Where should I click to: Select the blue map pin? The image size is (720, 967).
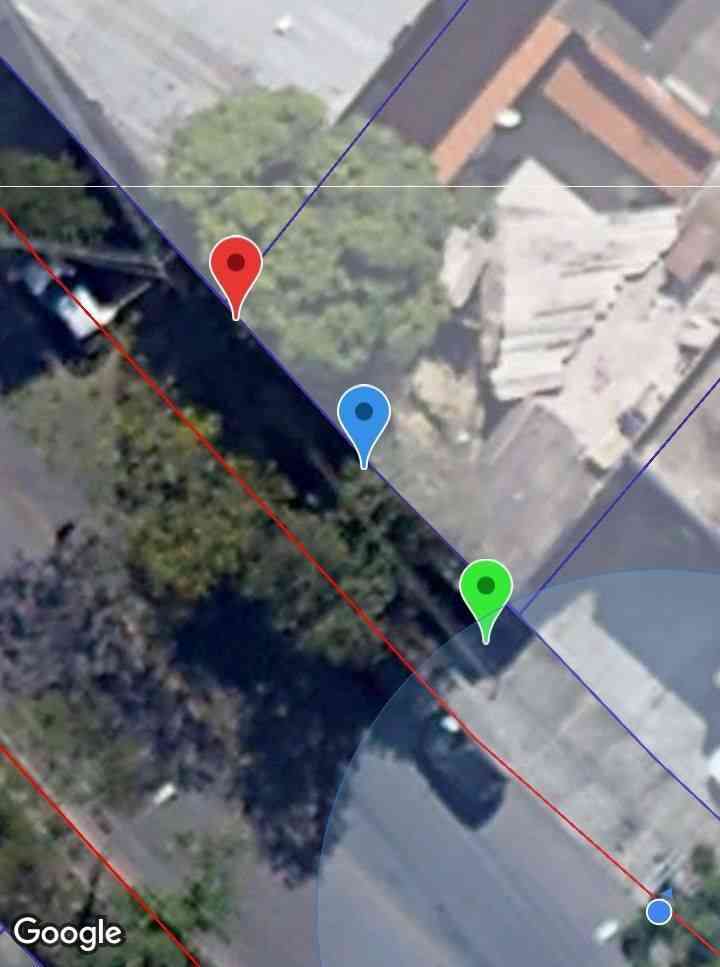tap(364, 416)
